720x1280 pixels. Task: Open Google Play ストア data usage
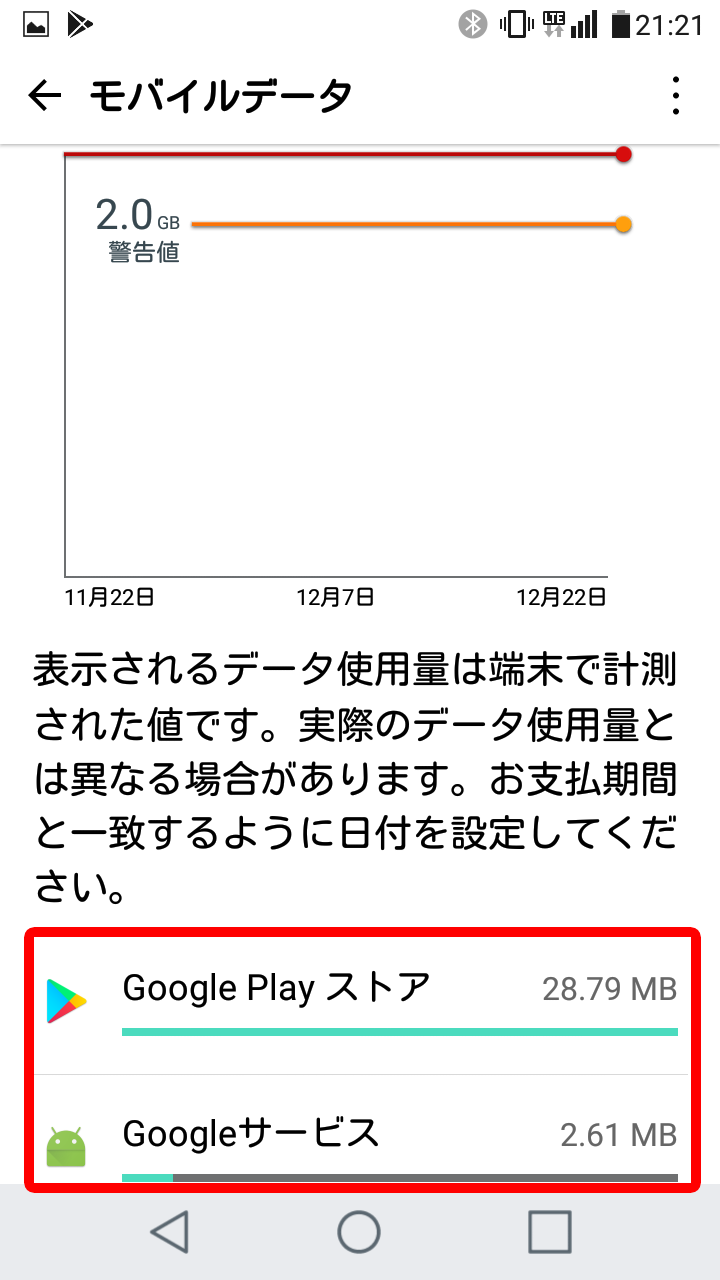coord(360,1002)
